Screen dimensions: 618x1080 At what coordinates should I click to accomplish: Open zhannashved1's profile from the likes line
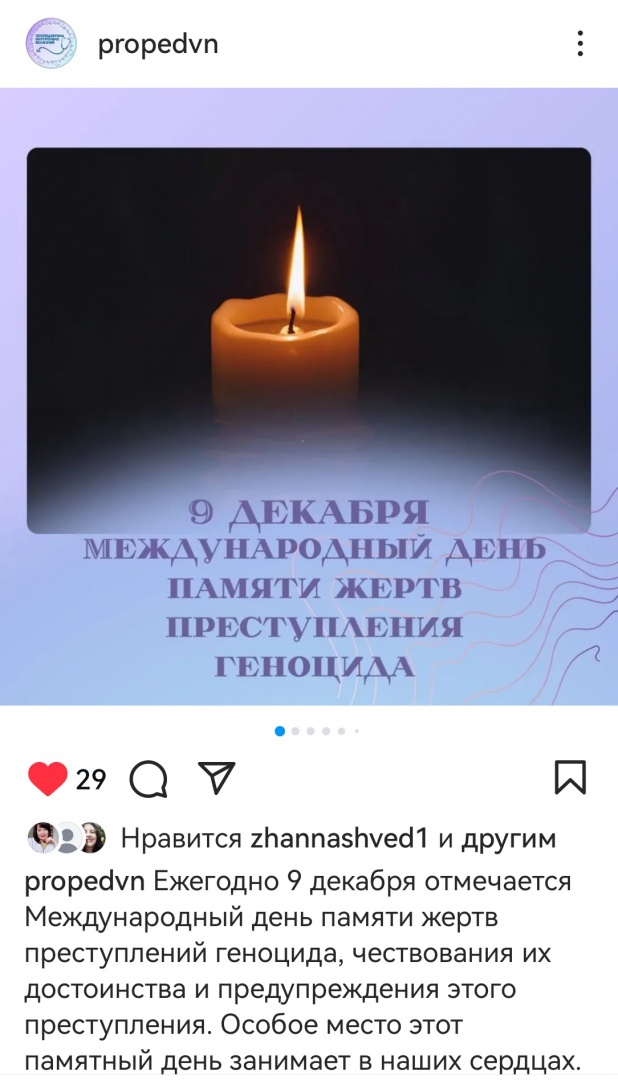338,838
